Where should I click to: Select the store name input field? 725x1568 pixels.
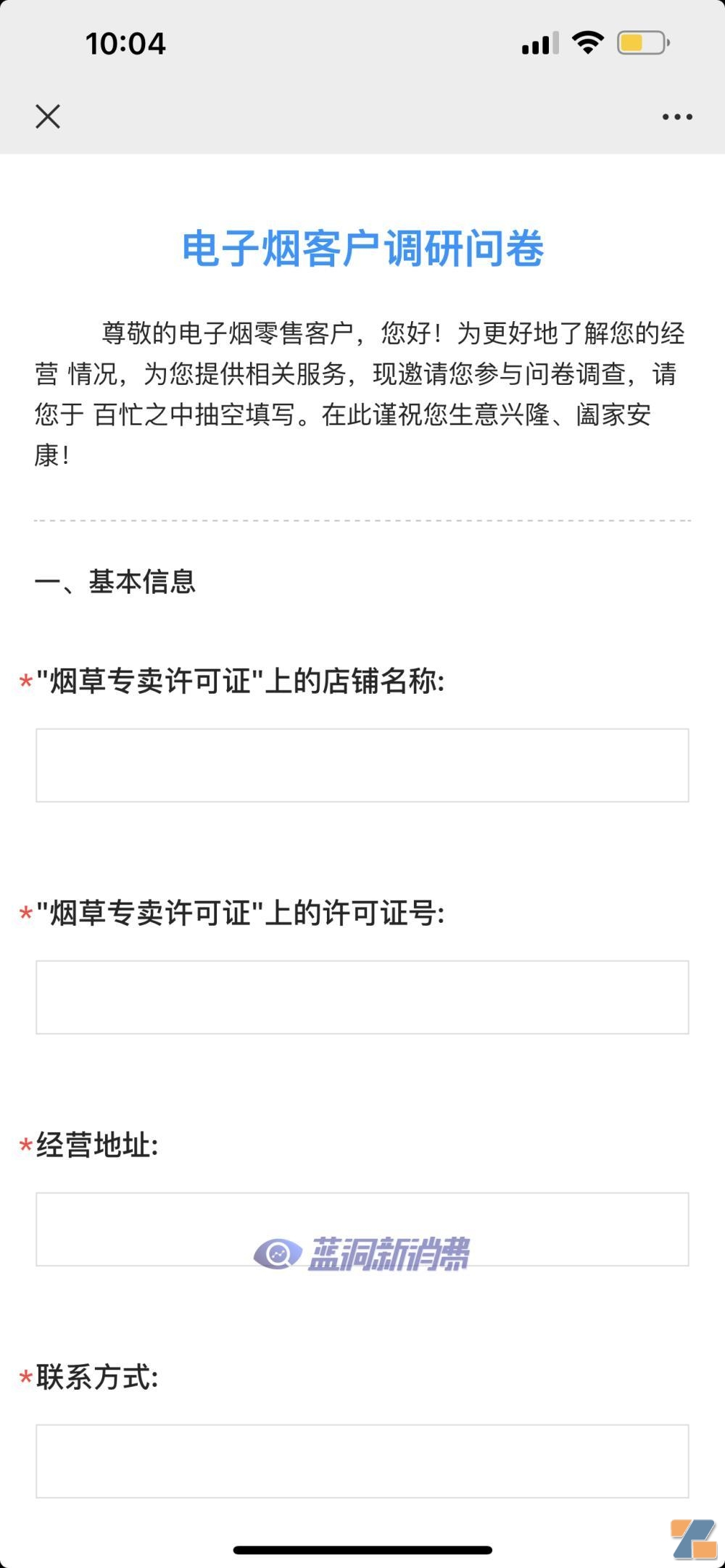tap(362, 763)
